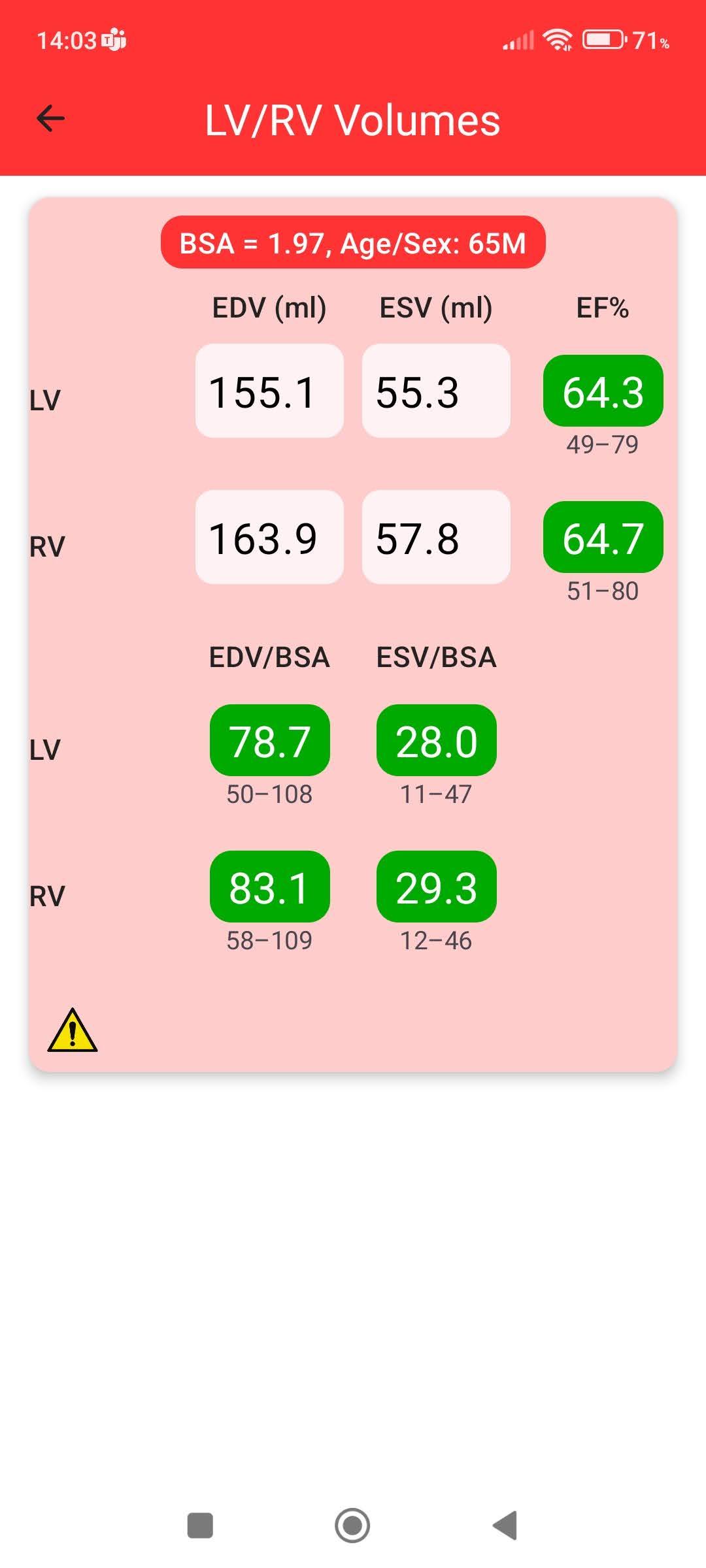Tap the RV EDV/BSA value 83.1

[269, 887]
